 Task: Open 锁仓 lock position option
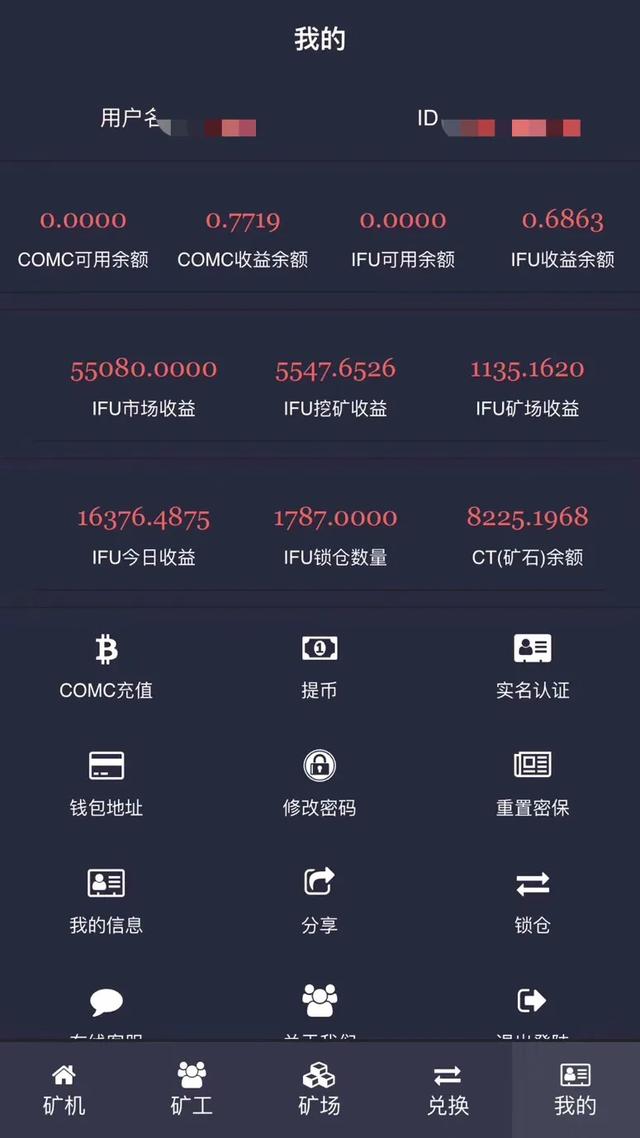pyautogui.click(x=532, y=901)
